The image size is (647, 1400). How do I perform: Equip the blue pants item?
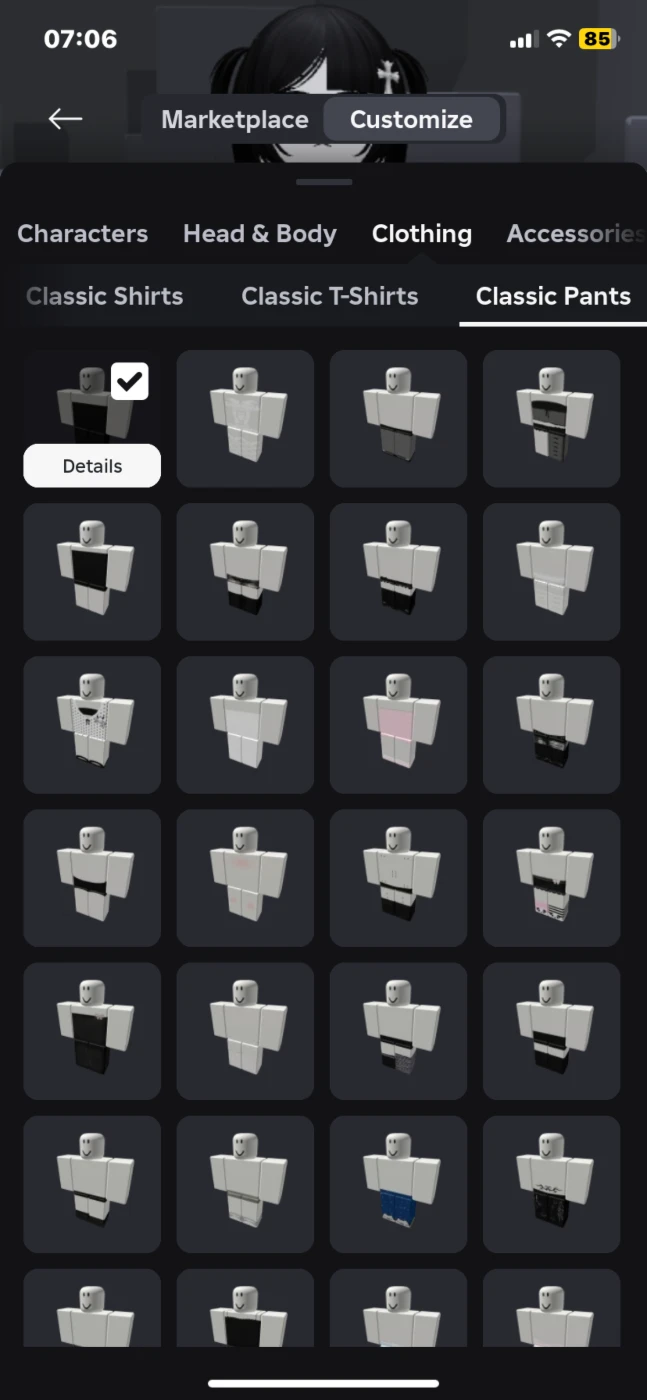[x=398, y=1184]
